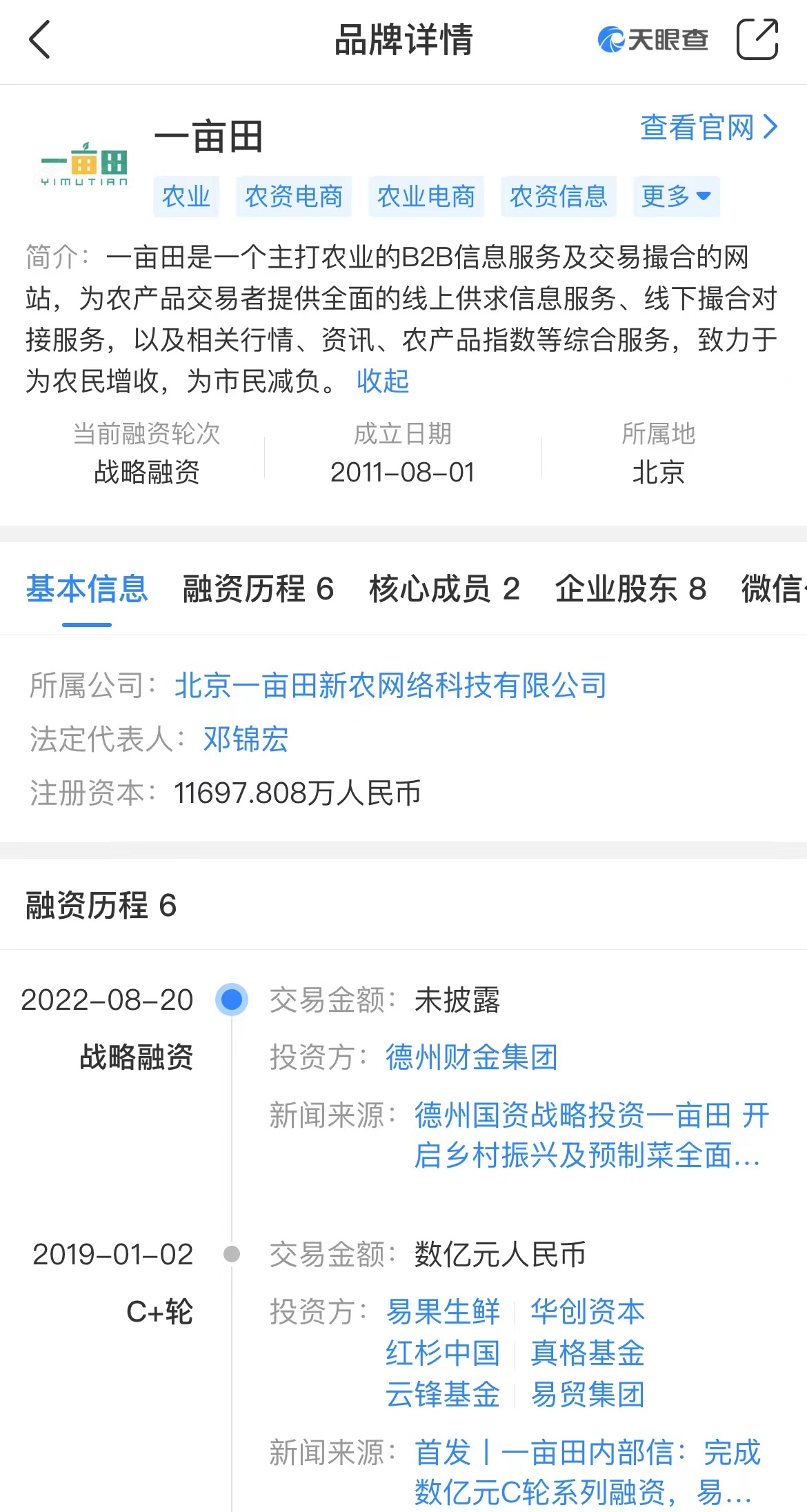Open 查看官网 official website link
The image size is (807, 1512).
pos(709,128)
